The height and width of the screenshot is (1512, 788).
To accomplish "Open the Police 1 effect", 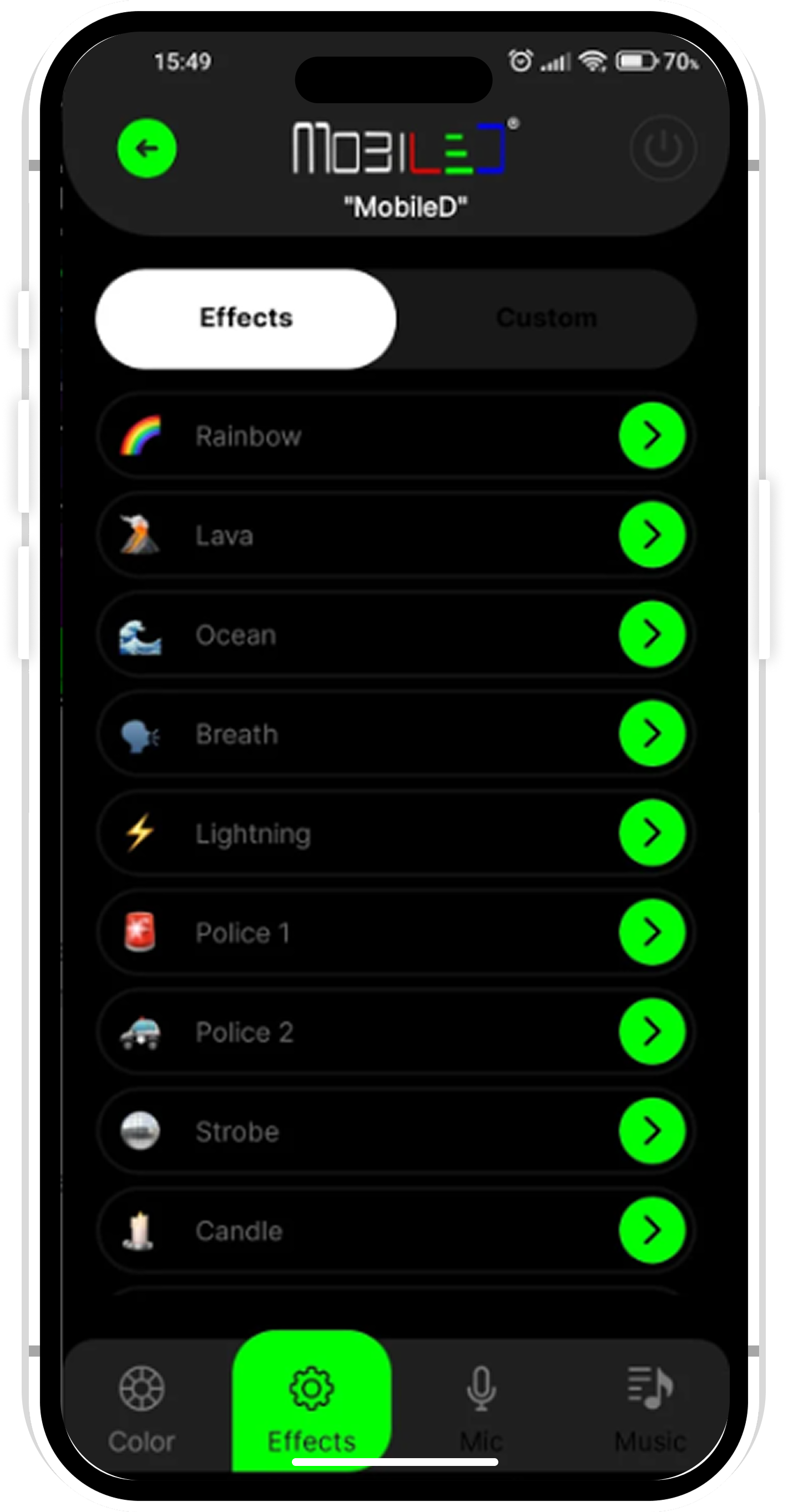I will 651,932.
